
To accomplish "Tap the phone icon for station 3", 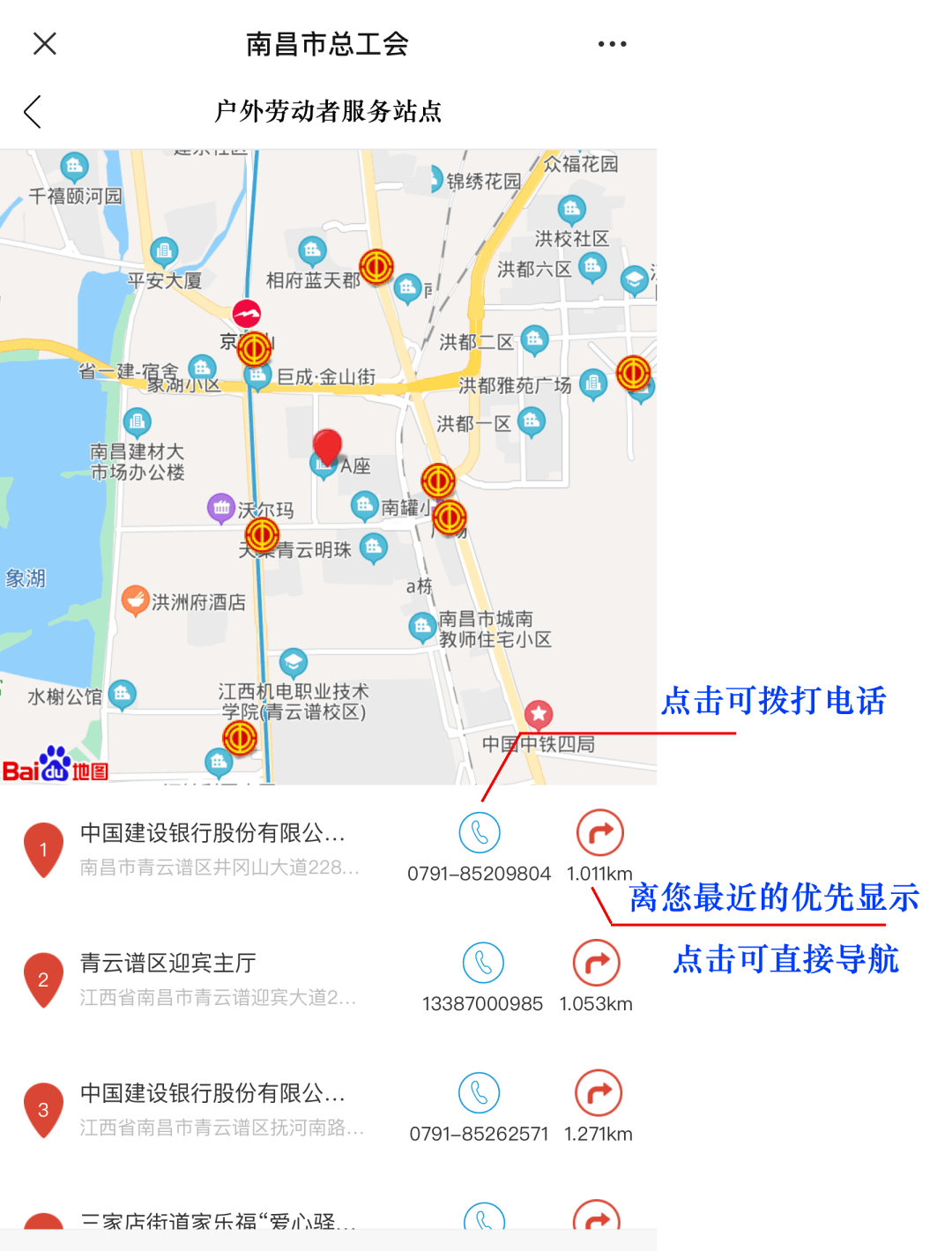I will tap(480, 1092).
